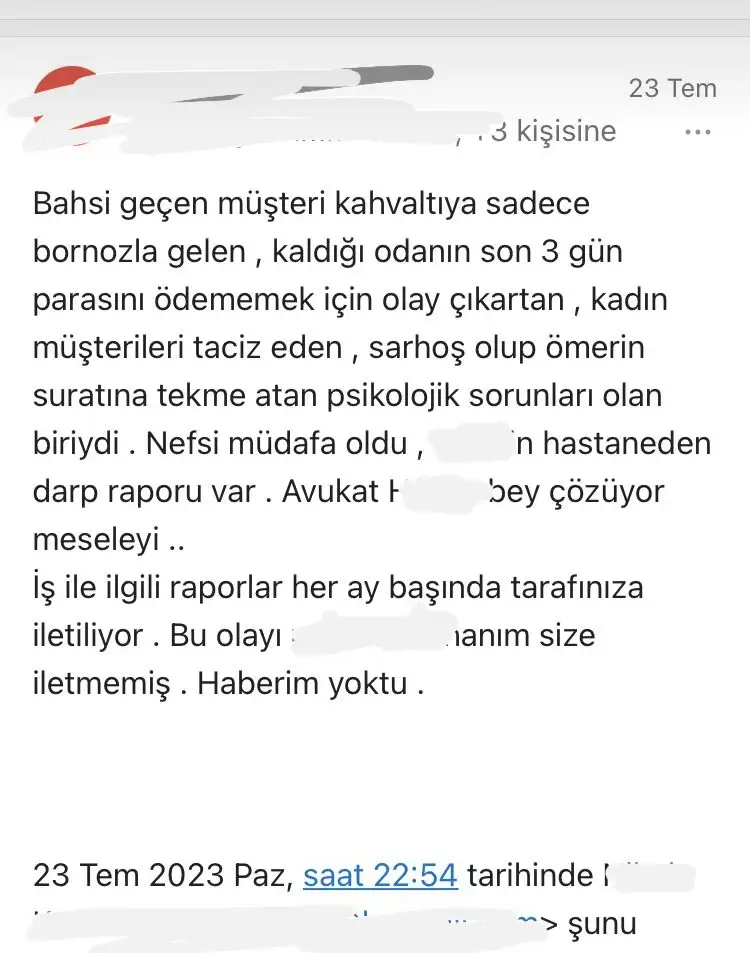The image size is (750, 953).
Task: Open the three-dot message options menu
Action: (x=697, y=132)
